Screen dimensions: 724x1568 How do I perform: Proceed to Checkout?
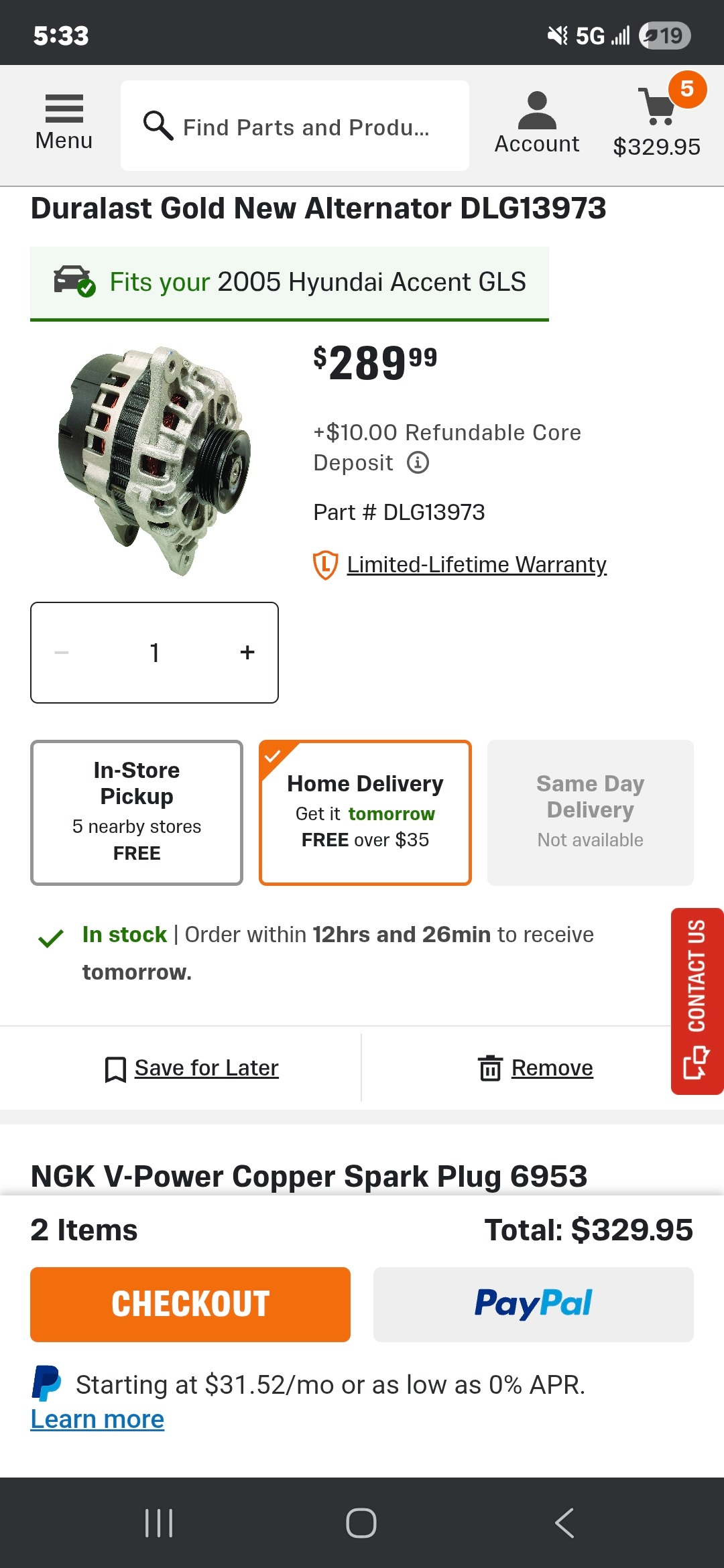(190, 1304)
